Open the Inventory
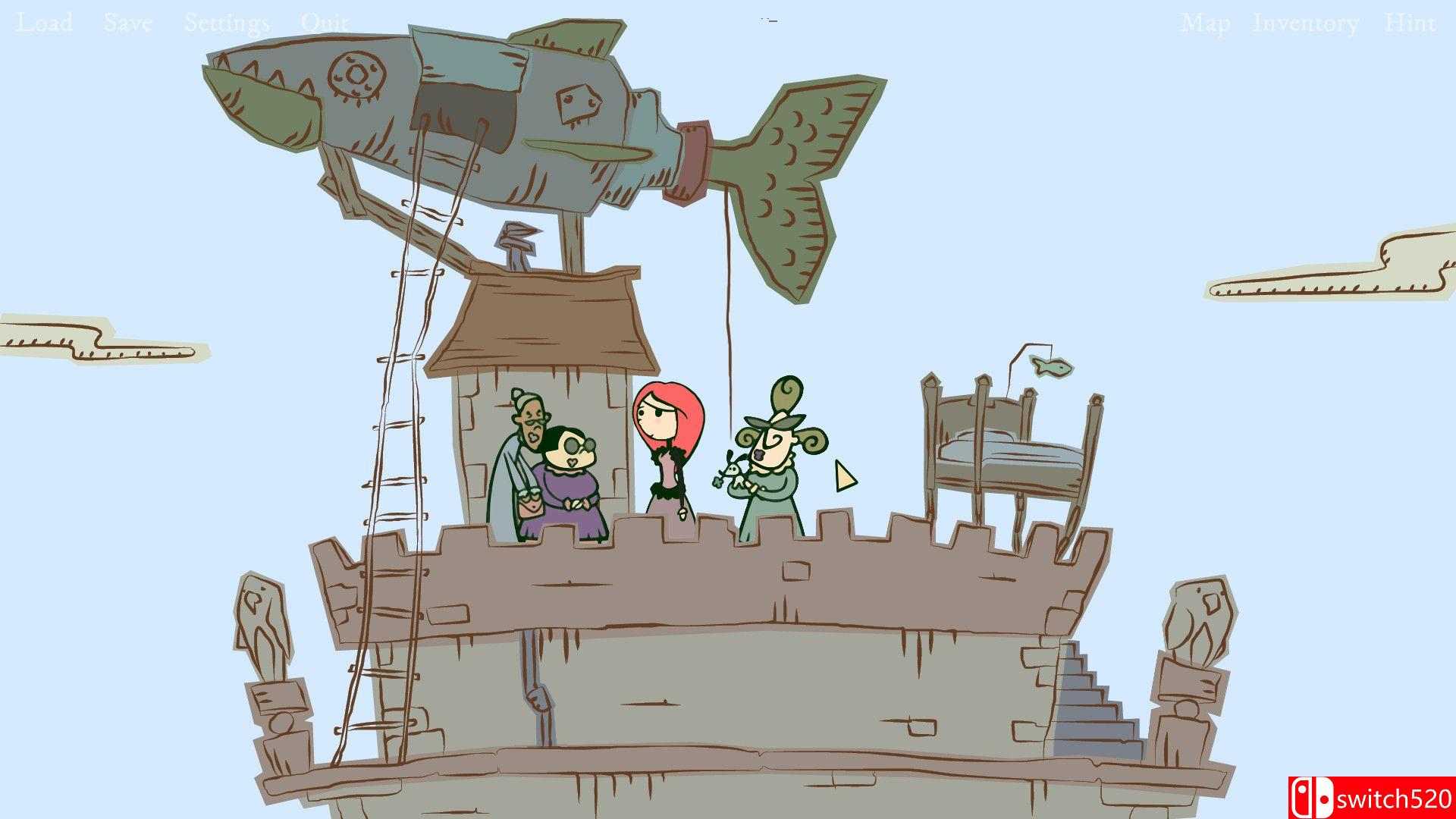This screenshot has width=1456, height=819. click(x=1306, y=24)
